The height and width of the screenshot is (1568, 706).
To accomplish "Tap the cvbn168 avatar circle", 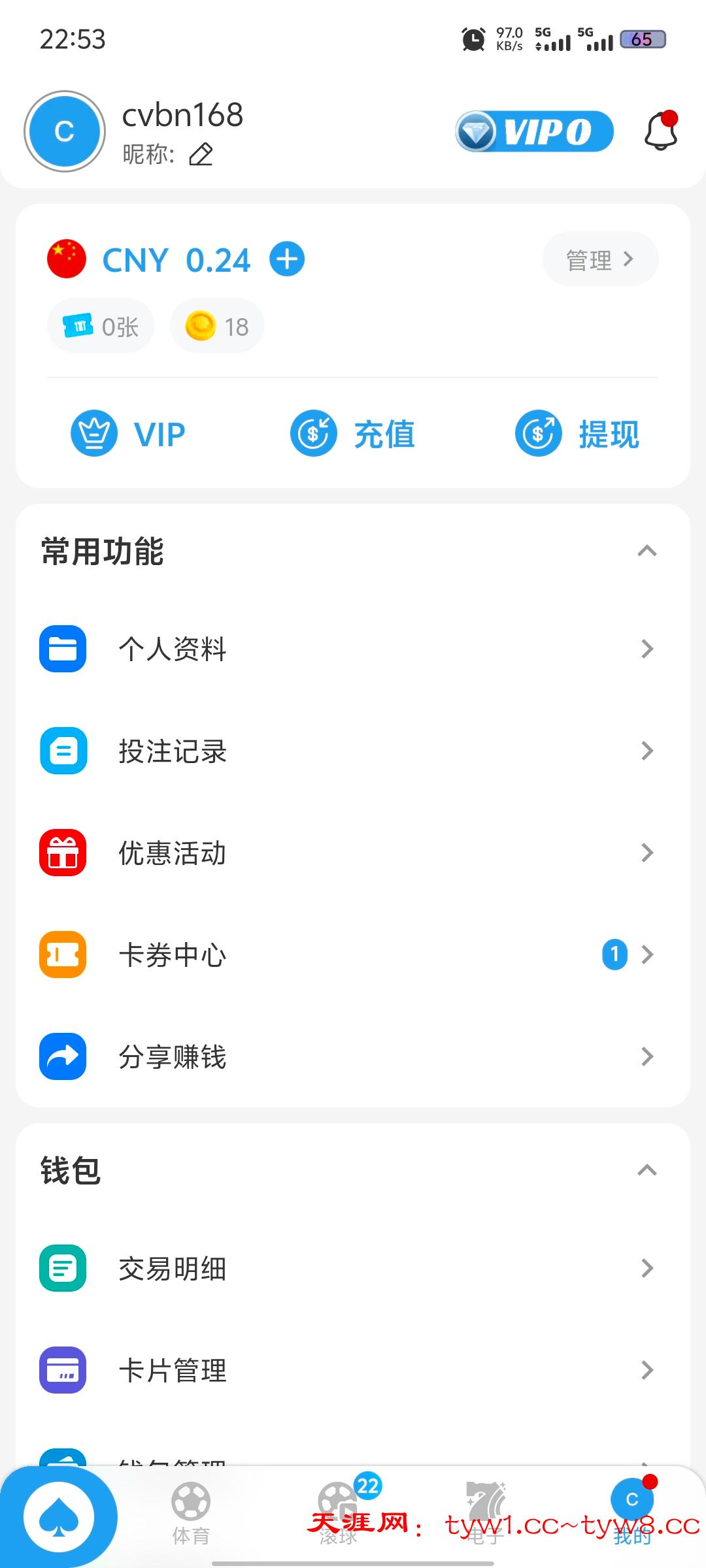I will [x=63, y=131].
